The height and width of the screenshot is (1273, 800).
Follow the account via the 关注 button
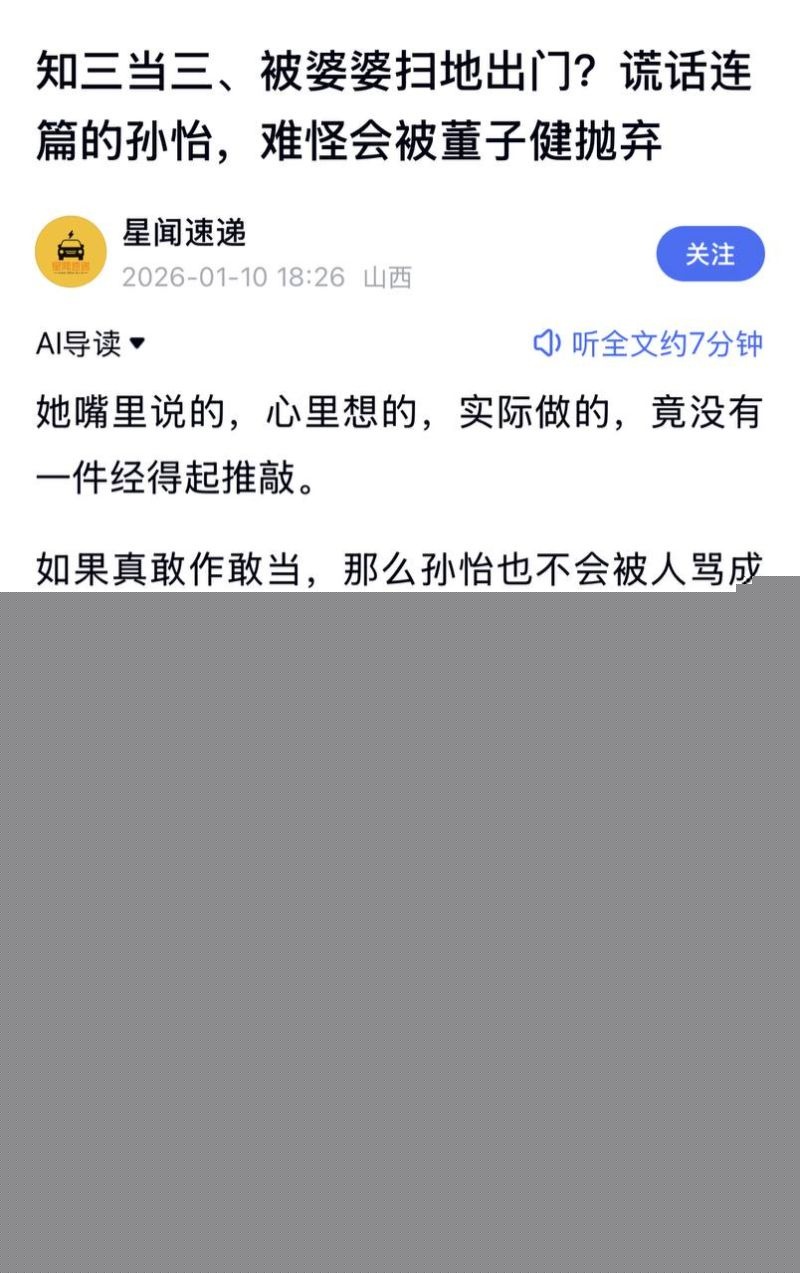tap(710, 253)
